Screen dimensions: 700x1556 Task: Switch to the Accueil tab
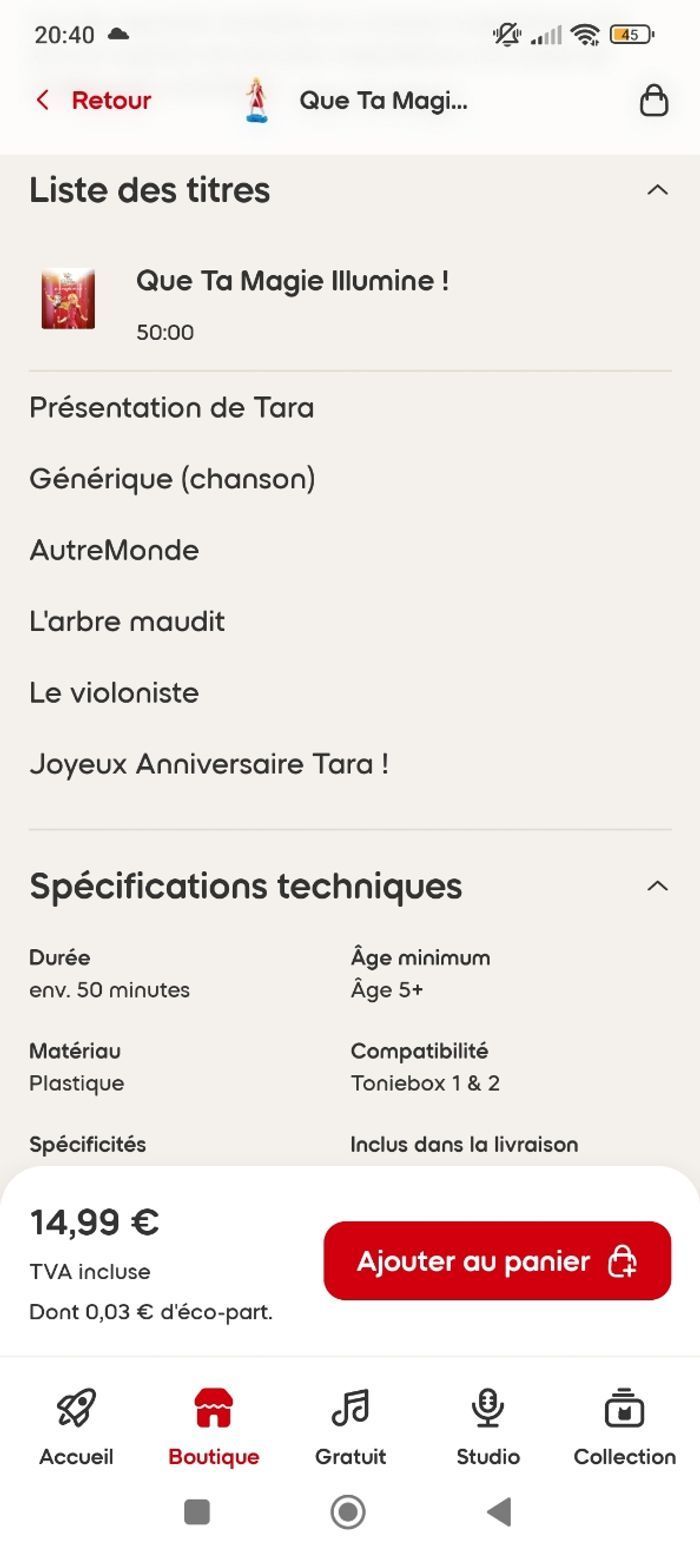[x=76, y=1427]
